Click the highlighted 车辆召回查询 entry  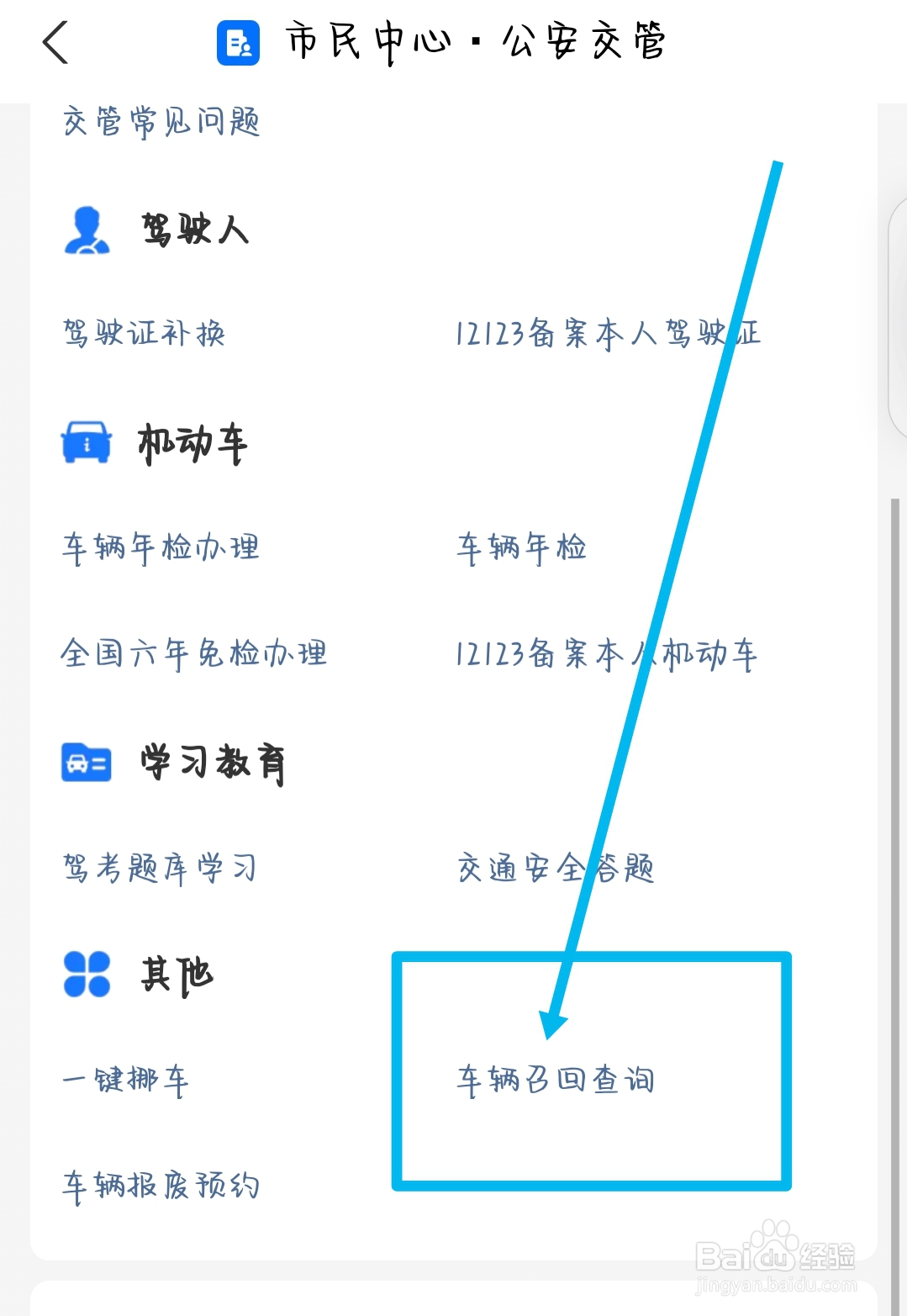(x=556, y=1081)
